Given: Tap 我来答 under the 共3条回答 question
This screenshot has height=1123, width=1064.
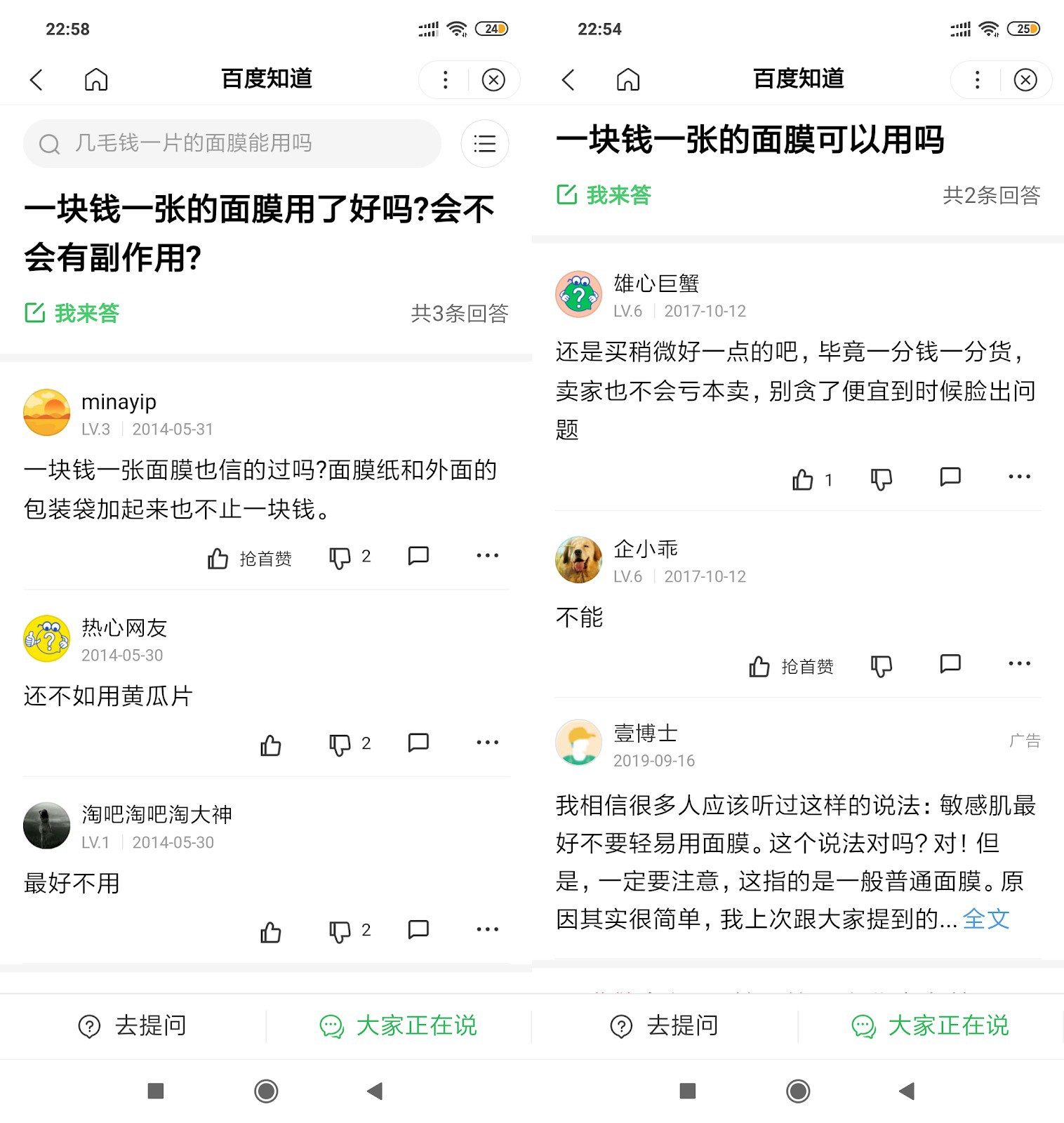Looking at the screenshot, I should coord(72,313).
